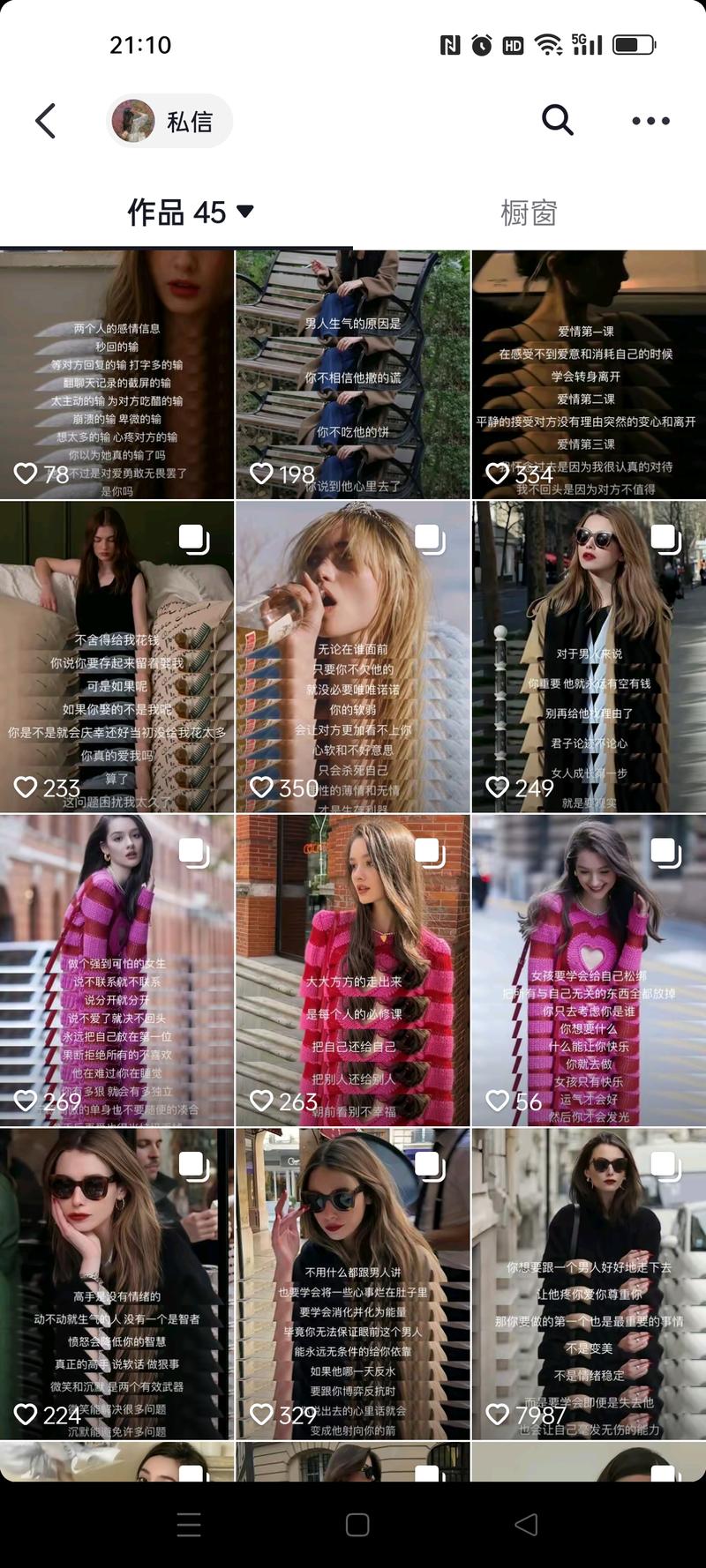Open the post with 350 likes
This screenshot has height=1568, width=706.
pyautogui.click(x=352, y=657)
